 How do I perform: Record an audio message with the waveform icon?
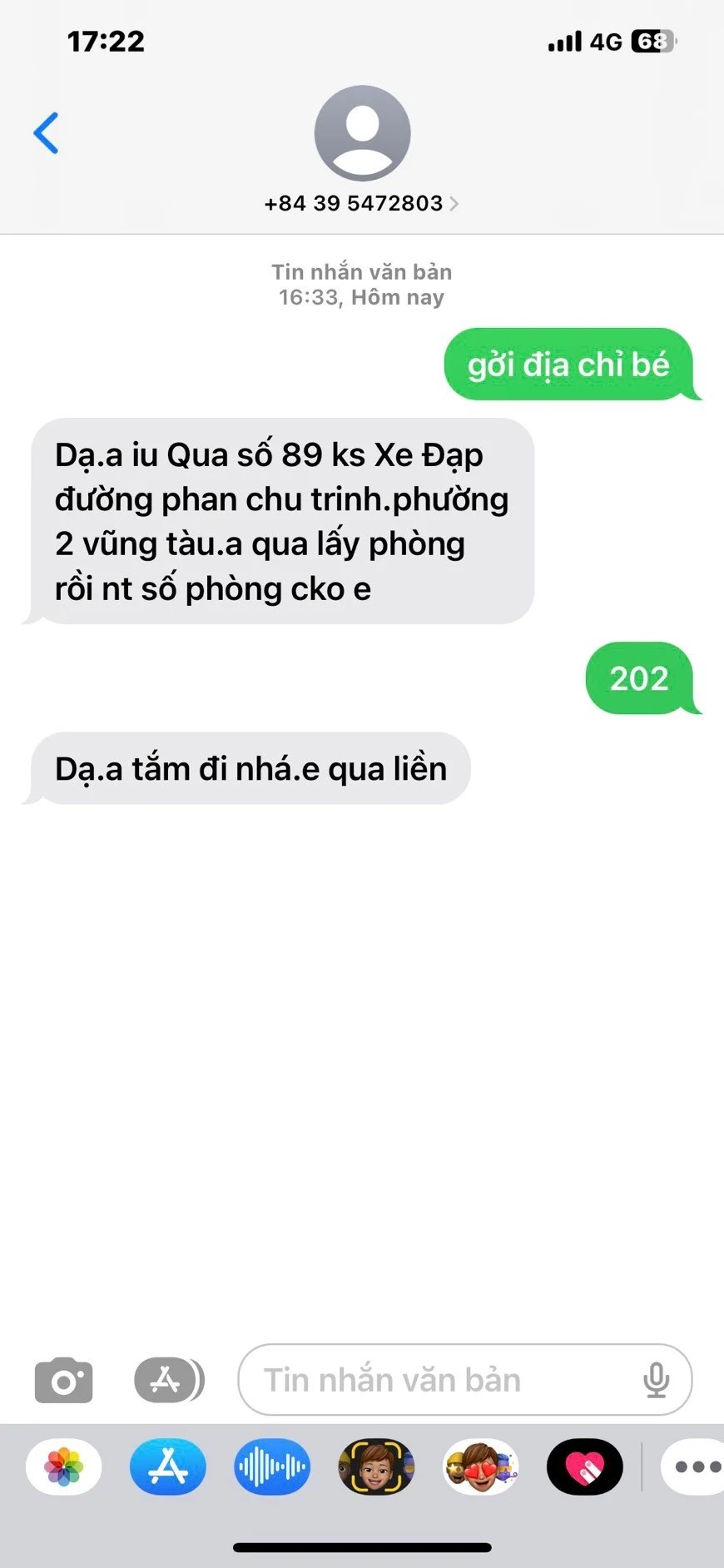coord(272,1466)
